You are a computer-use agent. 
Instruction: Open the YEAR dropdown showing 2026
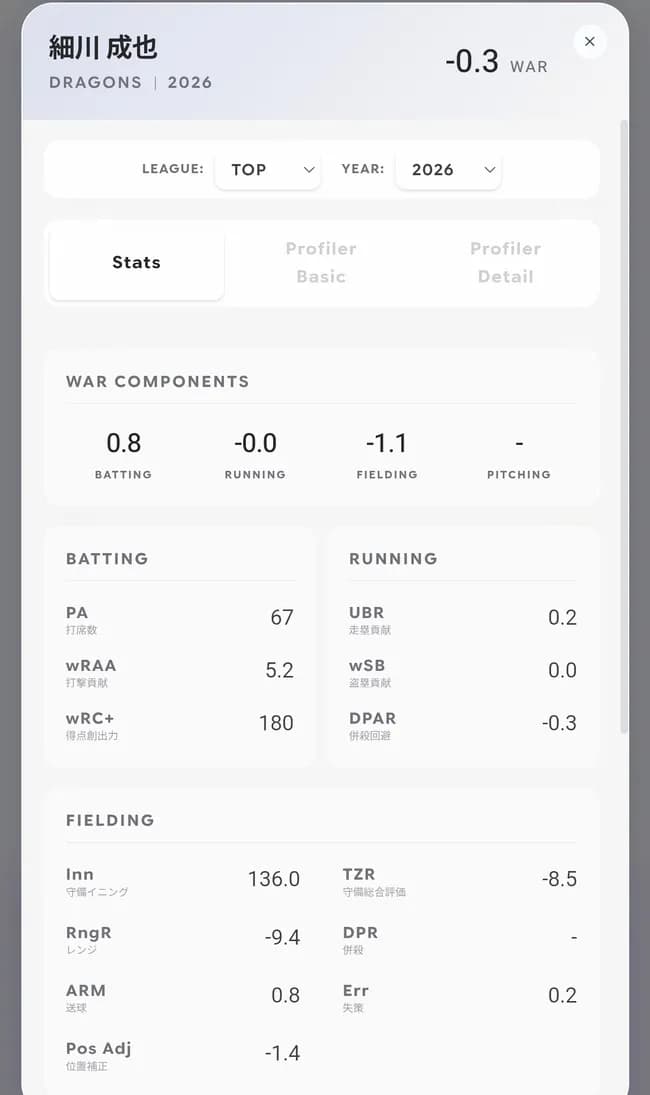(x=448, y=170)
